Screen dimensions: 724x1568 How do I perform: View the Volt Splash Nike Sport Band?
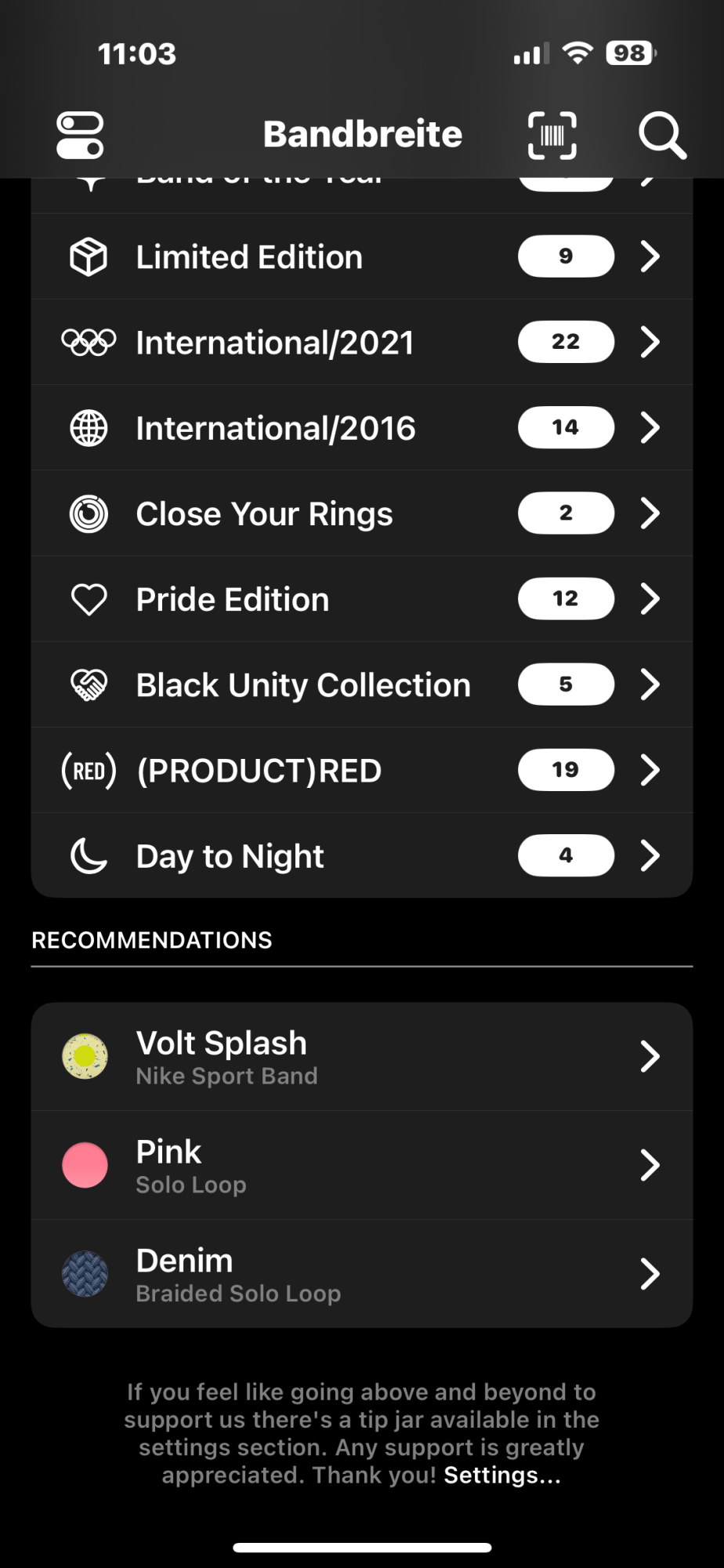pos(361,1056)
